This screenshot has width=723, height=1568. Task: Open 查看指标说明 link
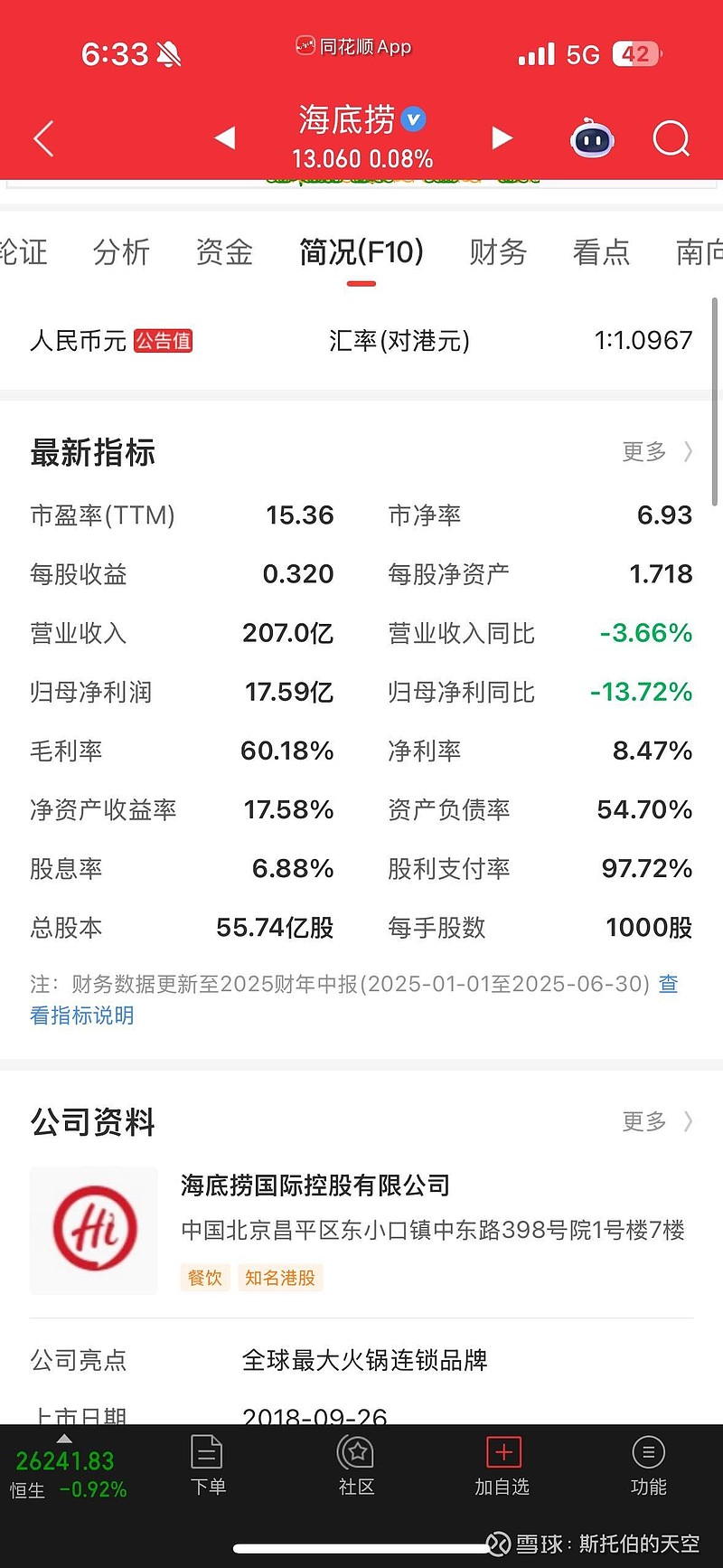[x=81, y=1015]
